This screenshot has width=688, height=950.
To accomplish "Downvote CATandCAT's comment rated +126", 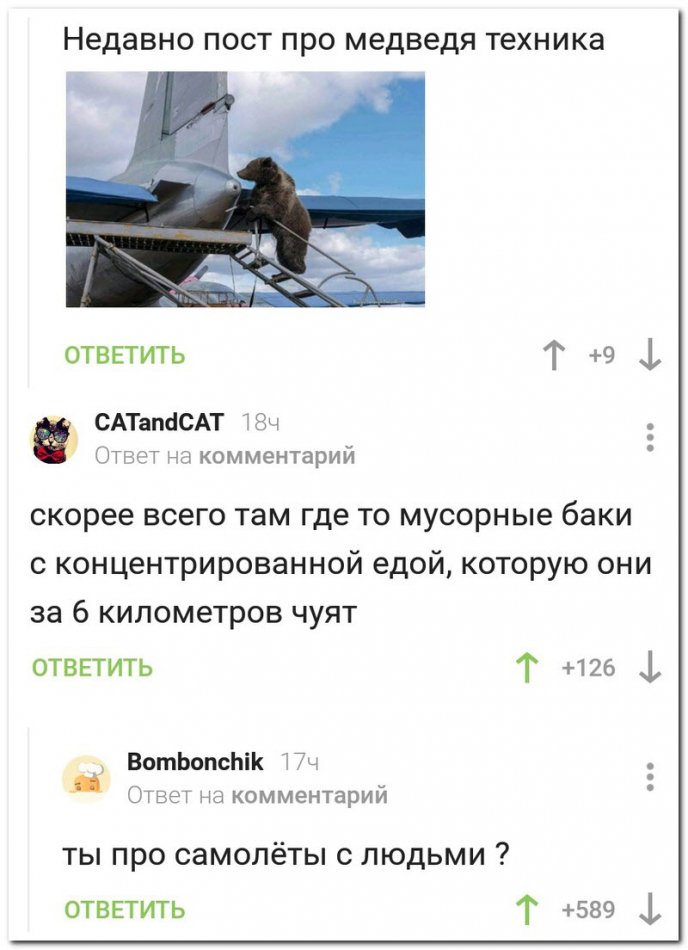I will click(x=649, y=668).
